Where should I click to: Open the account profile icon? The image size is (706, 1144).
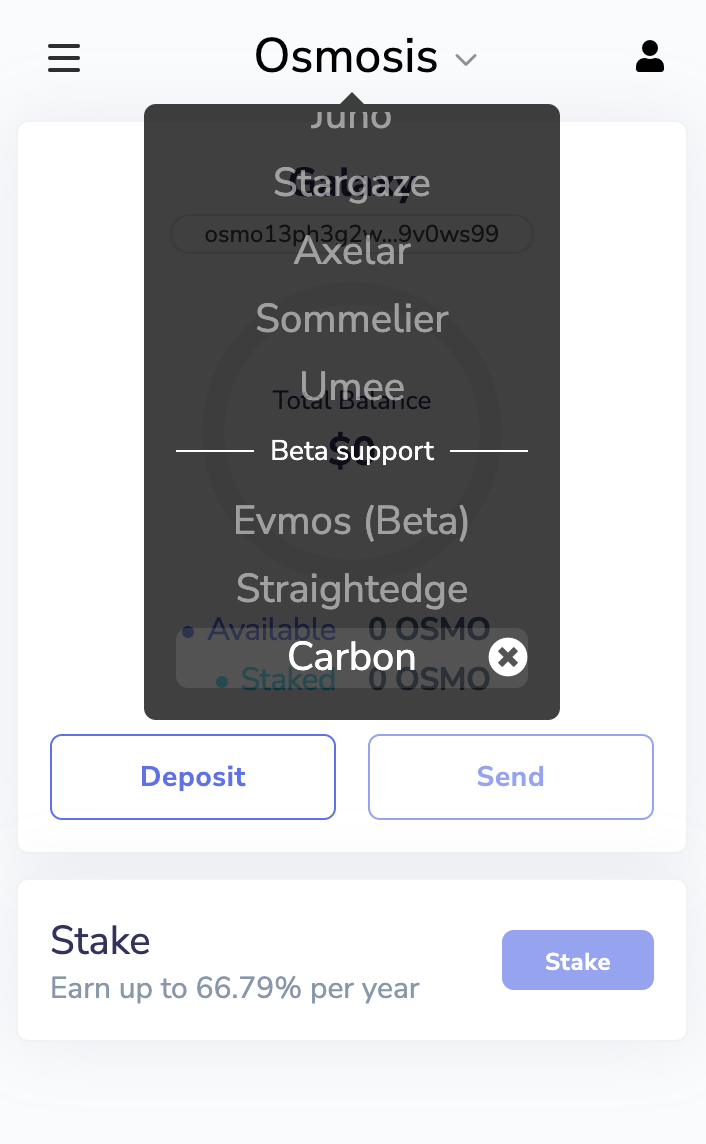649,56
